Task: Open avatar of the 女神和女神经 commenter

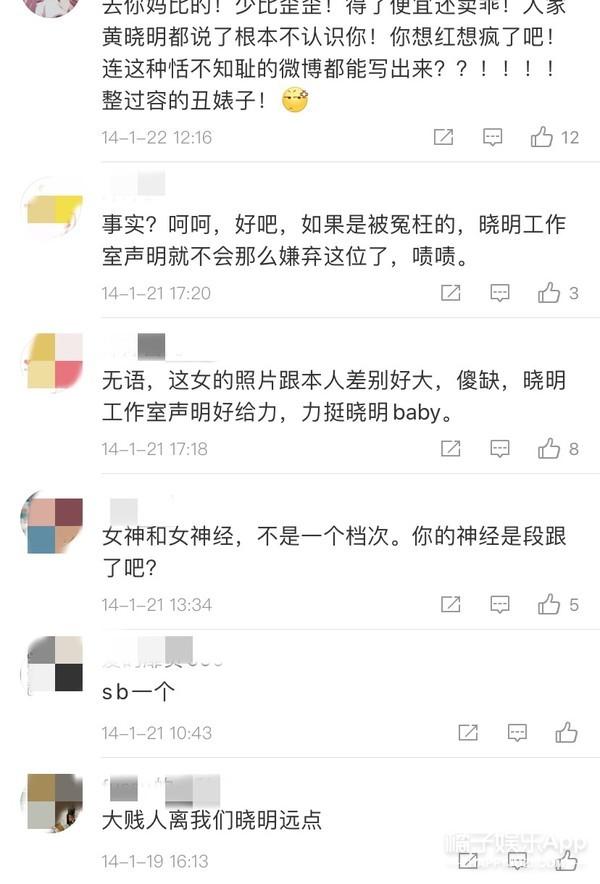Action: point(55,524)
